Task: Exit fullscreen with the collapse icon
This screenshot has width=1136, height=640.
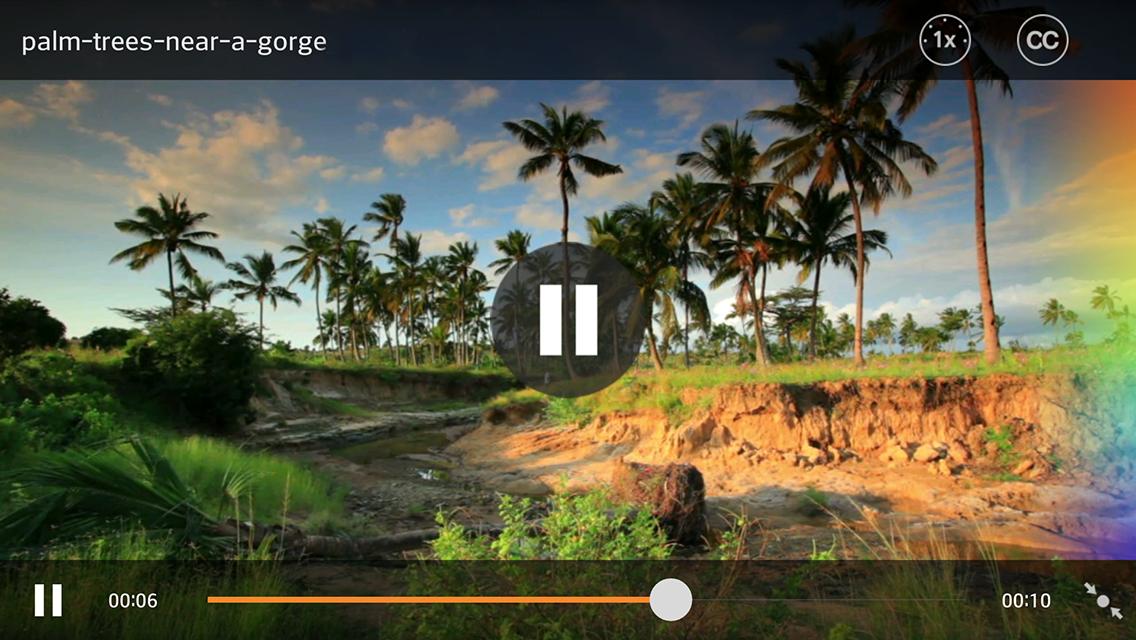Action: (1103, 600)
